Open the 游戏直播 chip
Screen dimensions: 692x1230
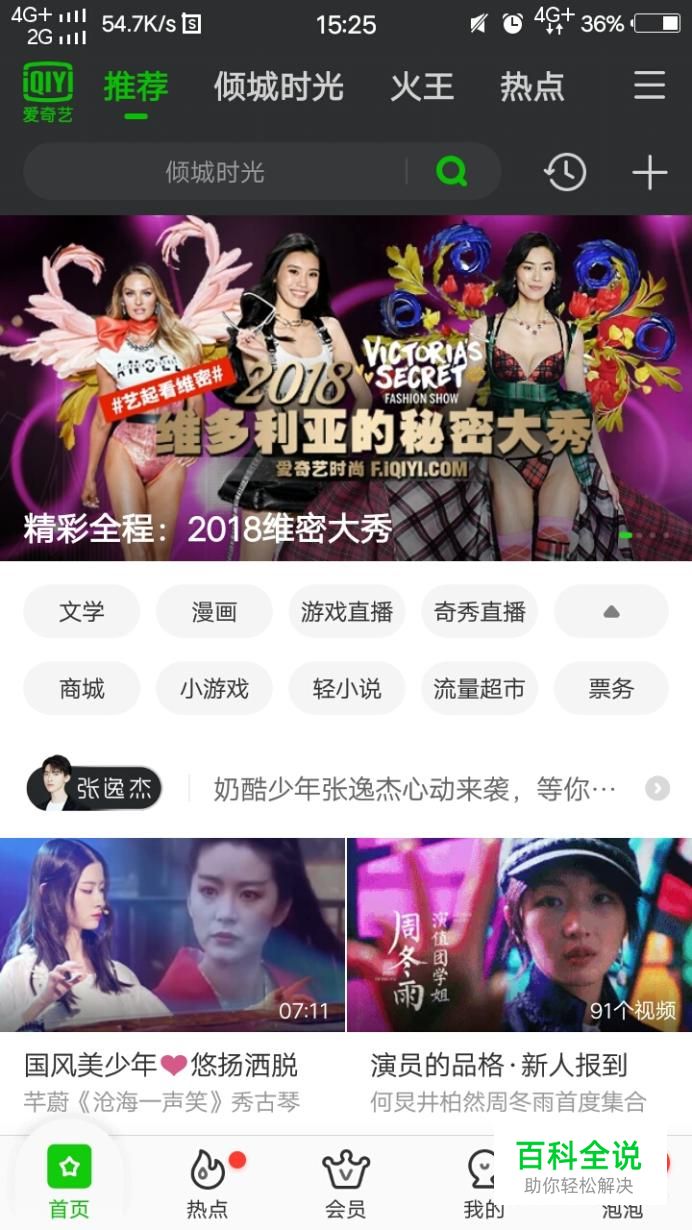[x=346, y=612]
